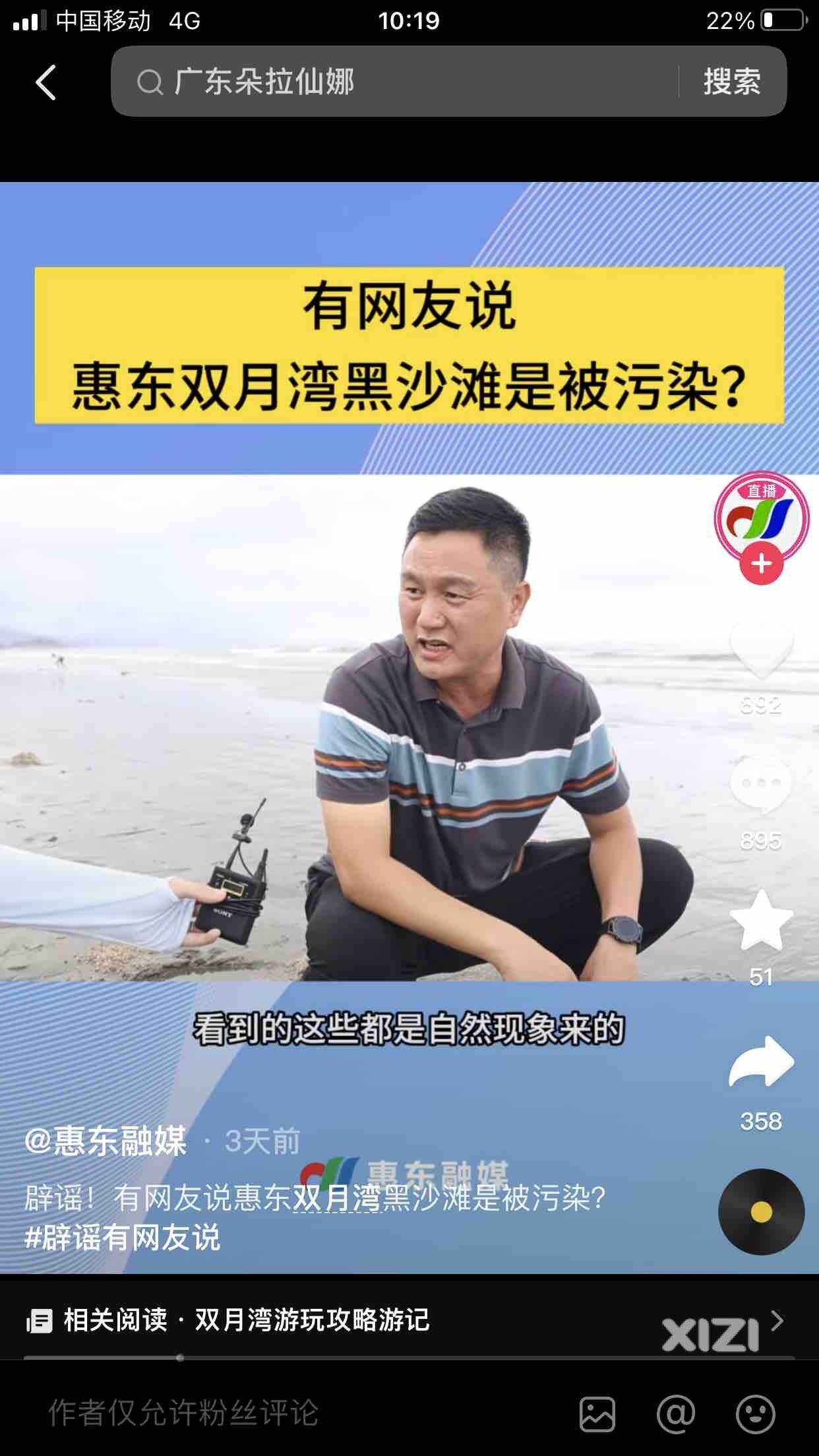Tap the underlined 双月湾 link in caption
This screenshot has height=1456, width=819.
coord(336,1198)
